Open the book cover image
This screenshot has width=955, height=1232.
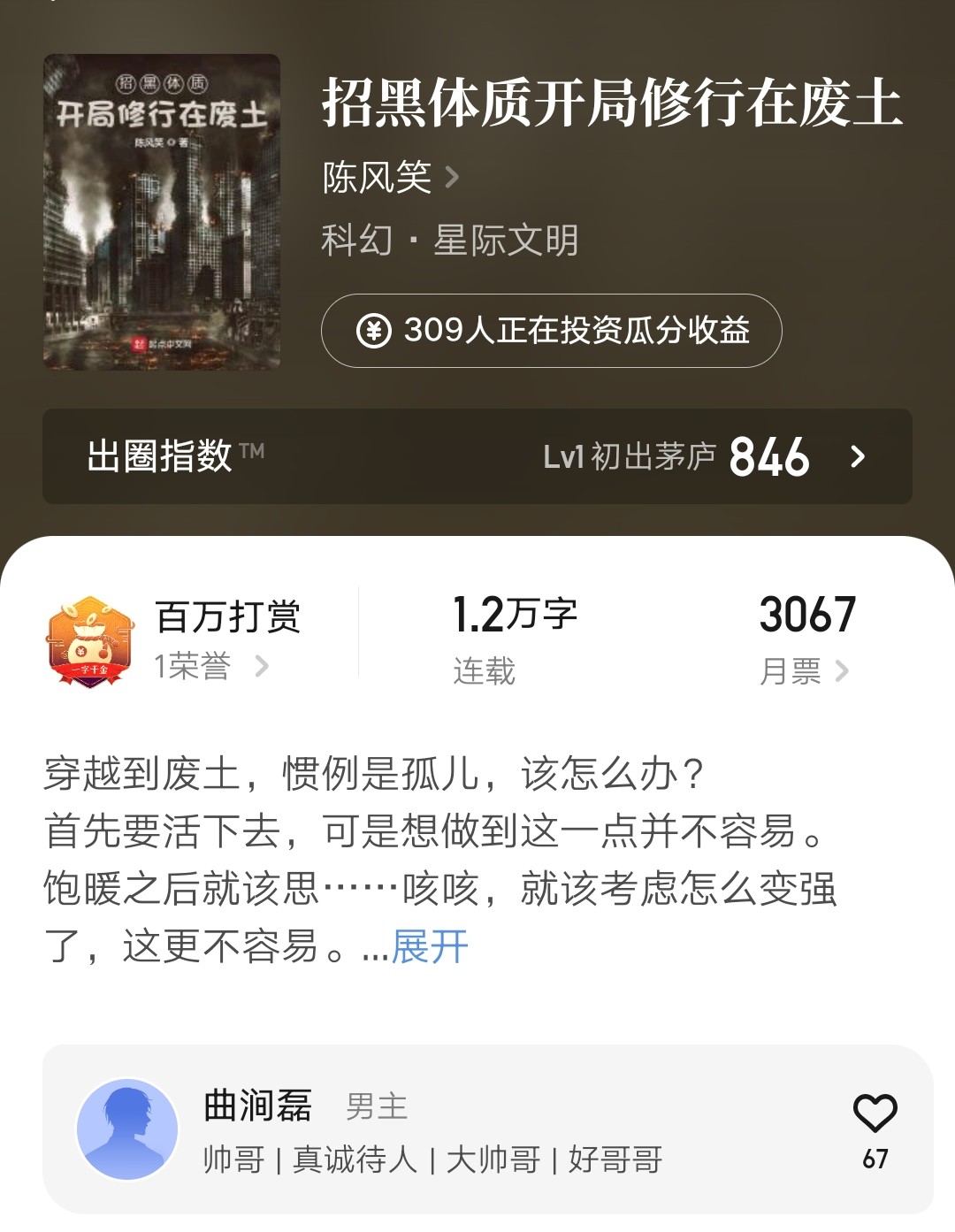[162, 211]
